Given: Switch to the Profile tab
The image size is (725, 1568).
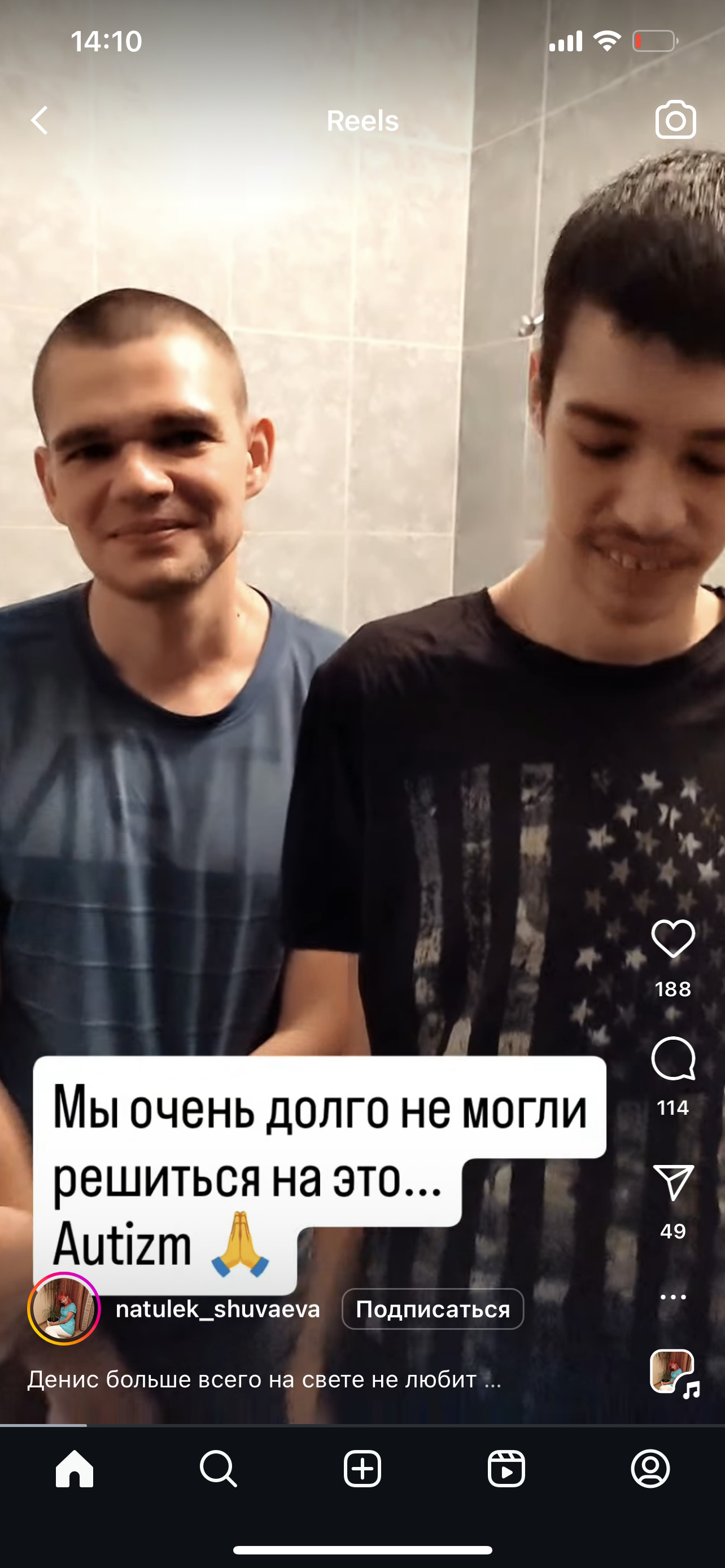Looking at the screenshot, I should coord(650,1469).
